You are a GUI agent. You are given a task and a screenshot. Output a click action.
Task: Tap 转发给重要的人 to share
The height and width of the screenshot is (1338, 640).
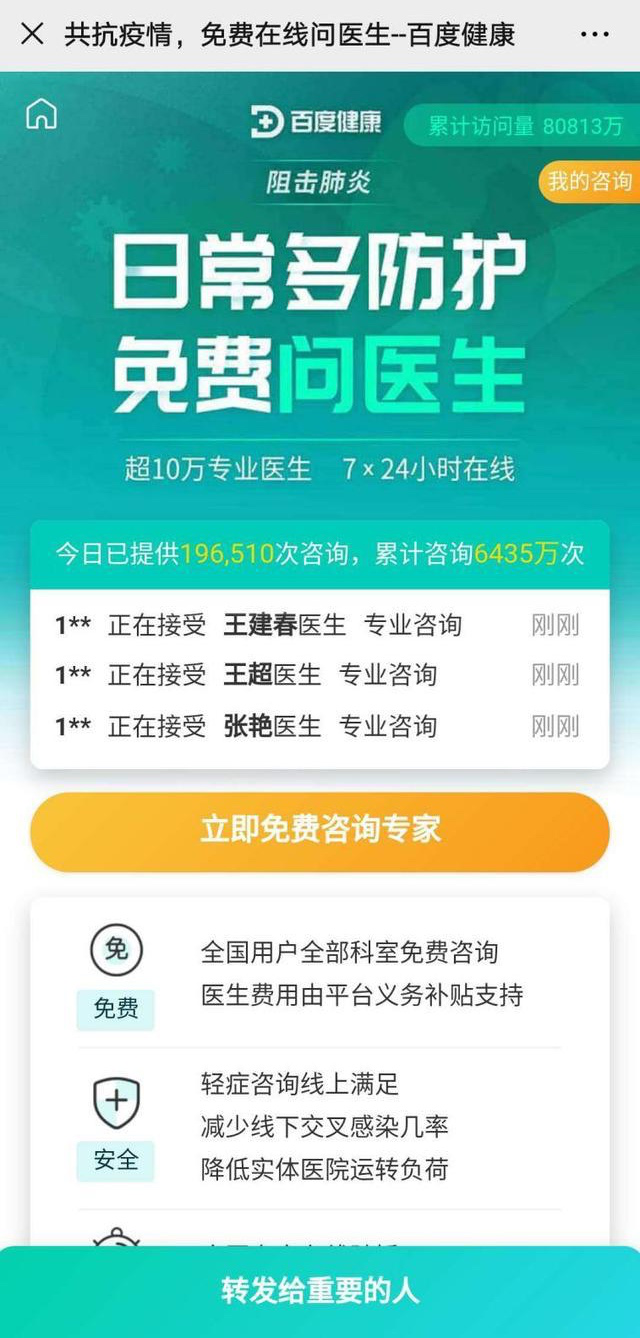[320, 1291]
